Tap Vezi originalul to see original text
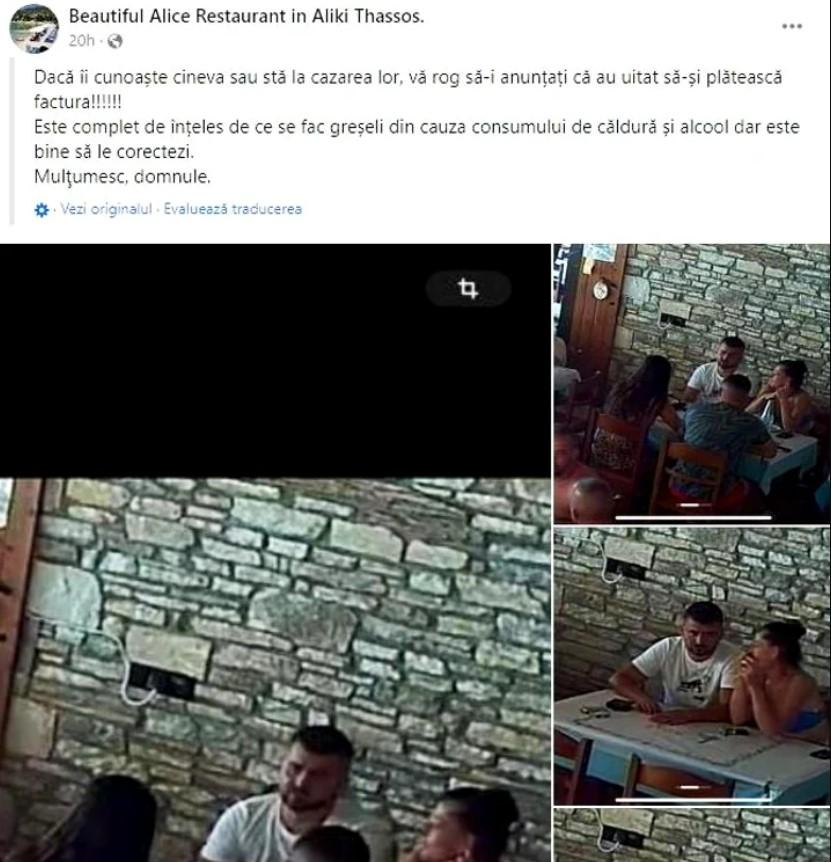 (106, 209)
